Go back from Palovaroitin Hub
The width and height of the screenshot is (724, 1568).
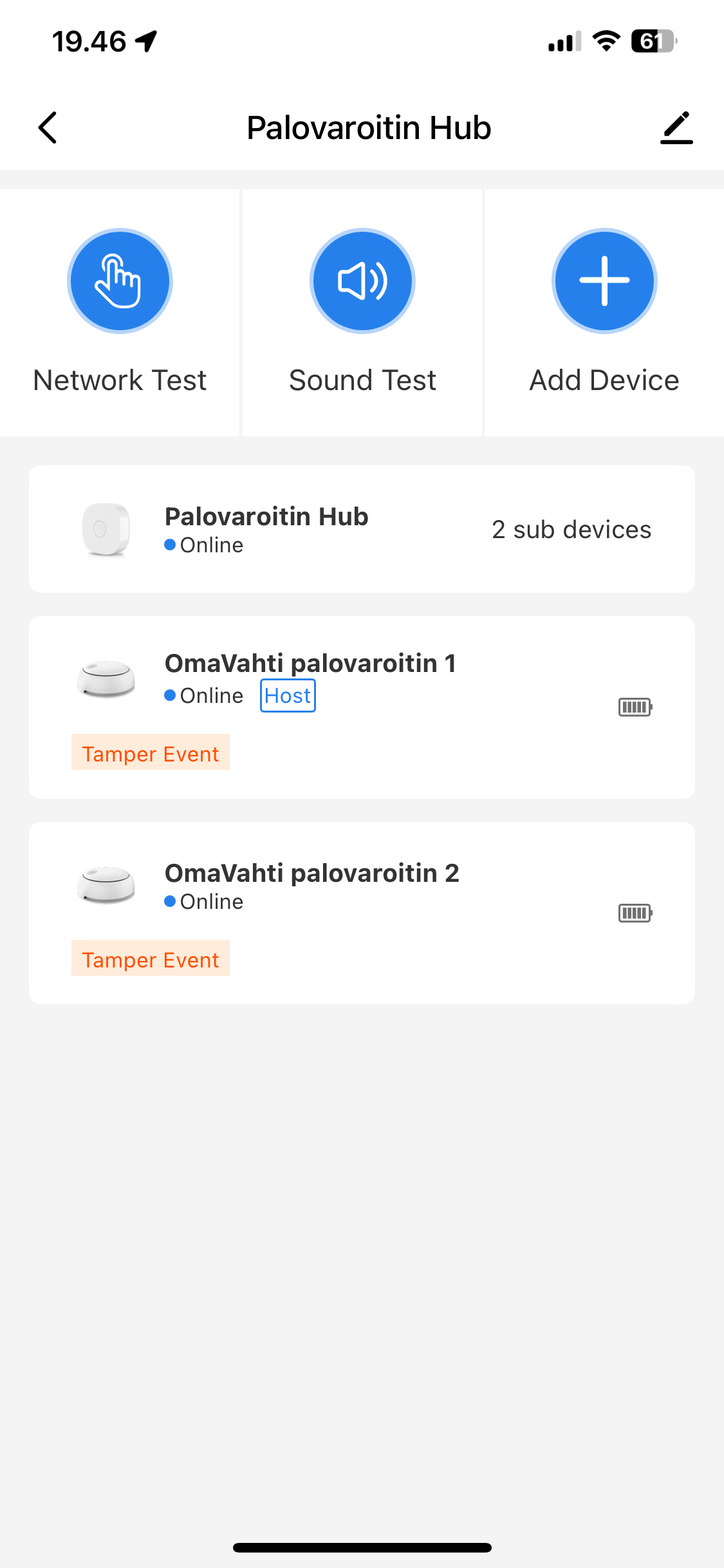coord(48,127)
